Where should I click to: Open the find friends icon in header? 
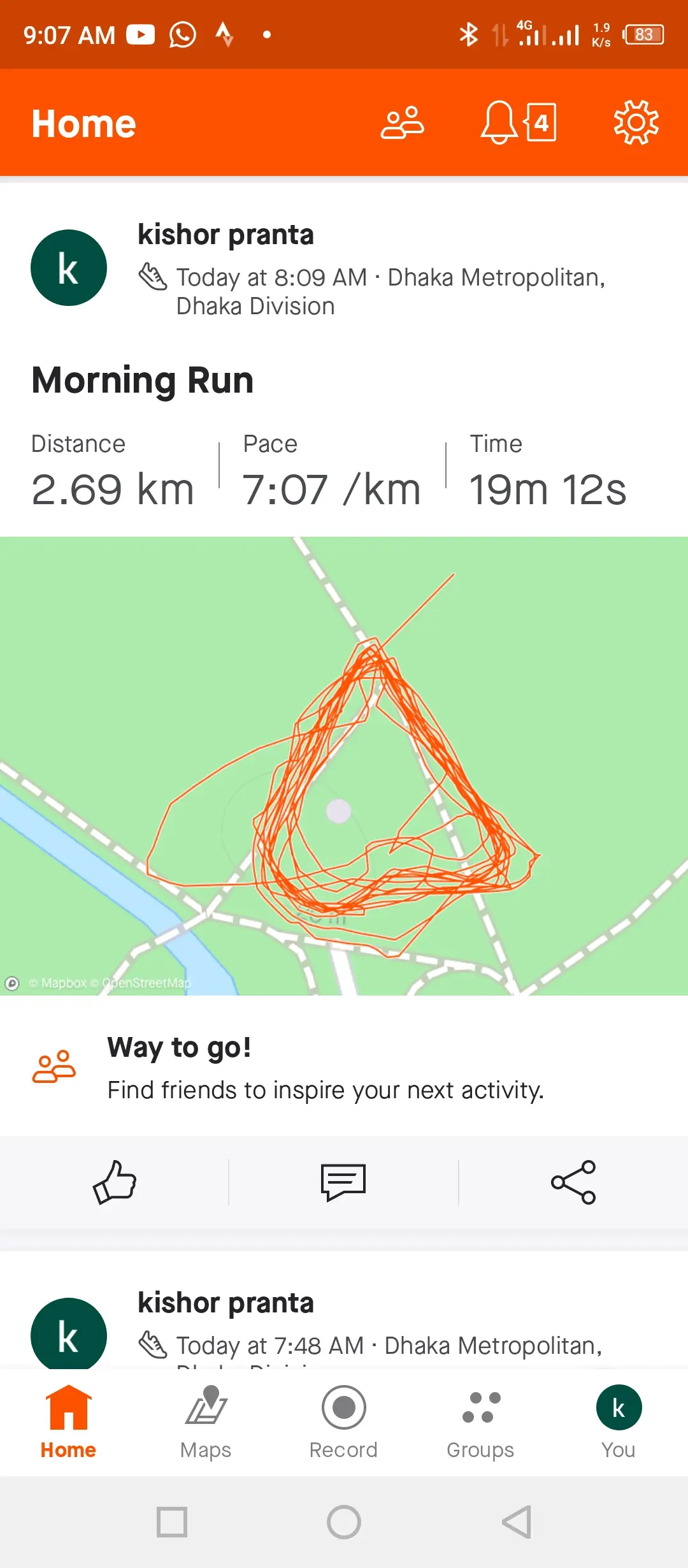[402, 122]
